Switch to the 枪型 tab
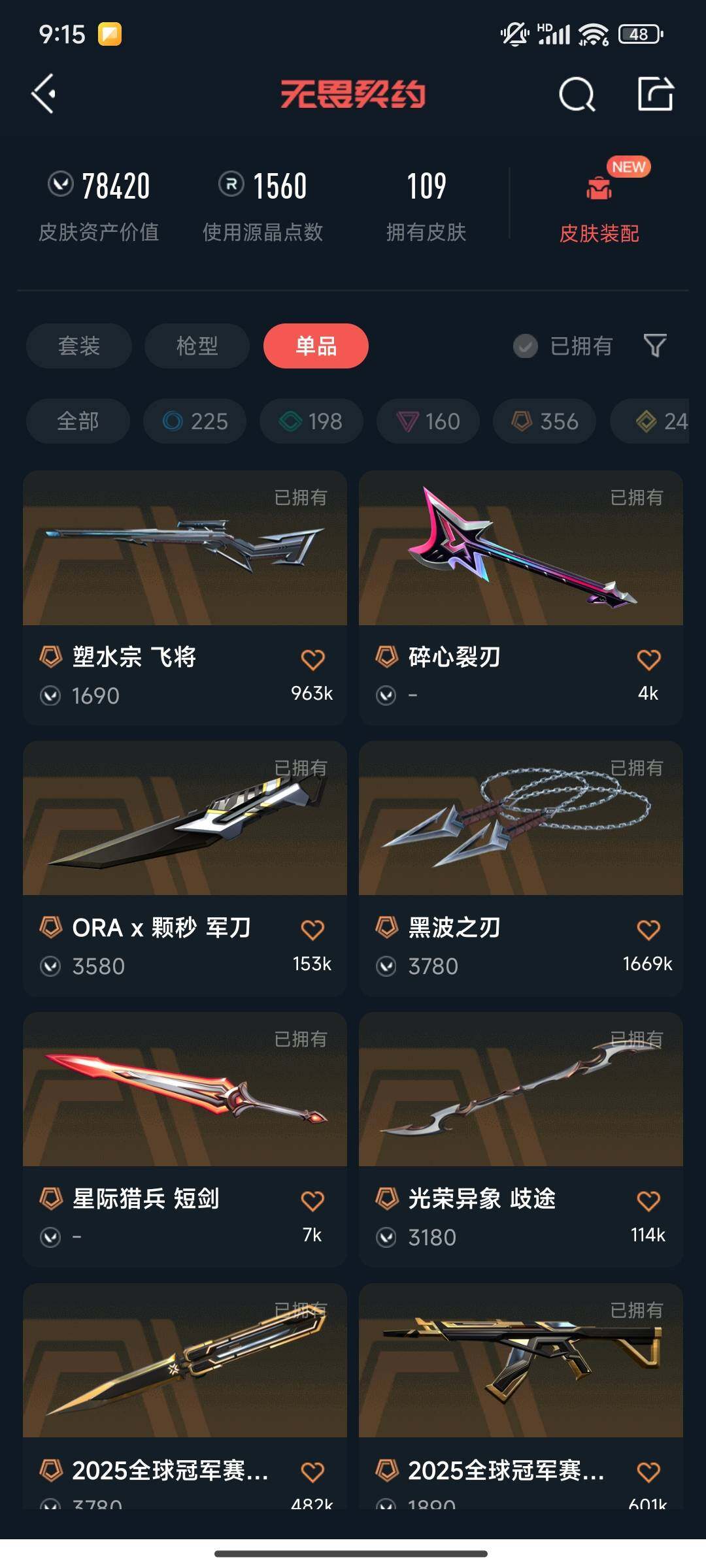Image resolution: width=706 pixels, height=1568 pixels. click(x=197, y=346)
